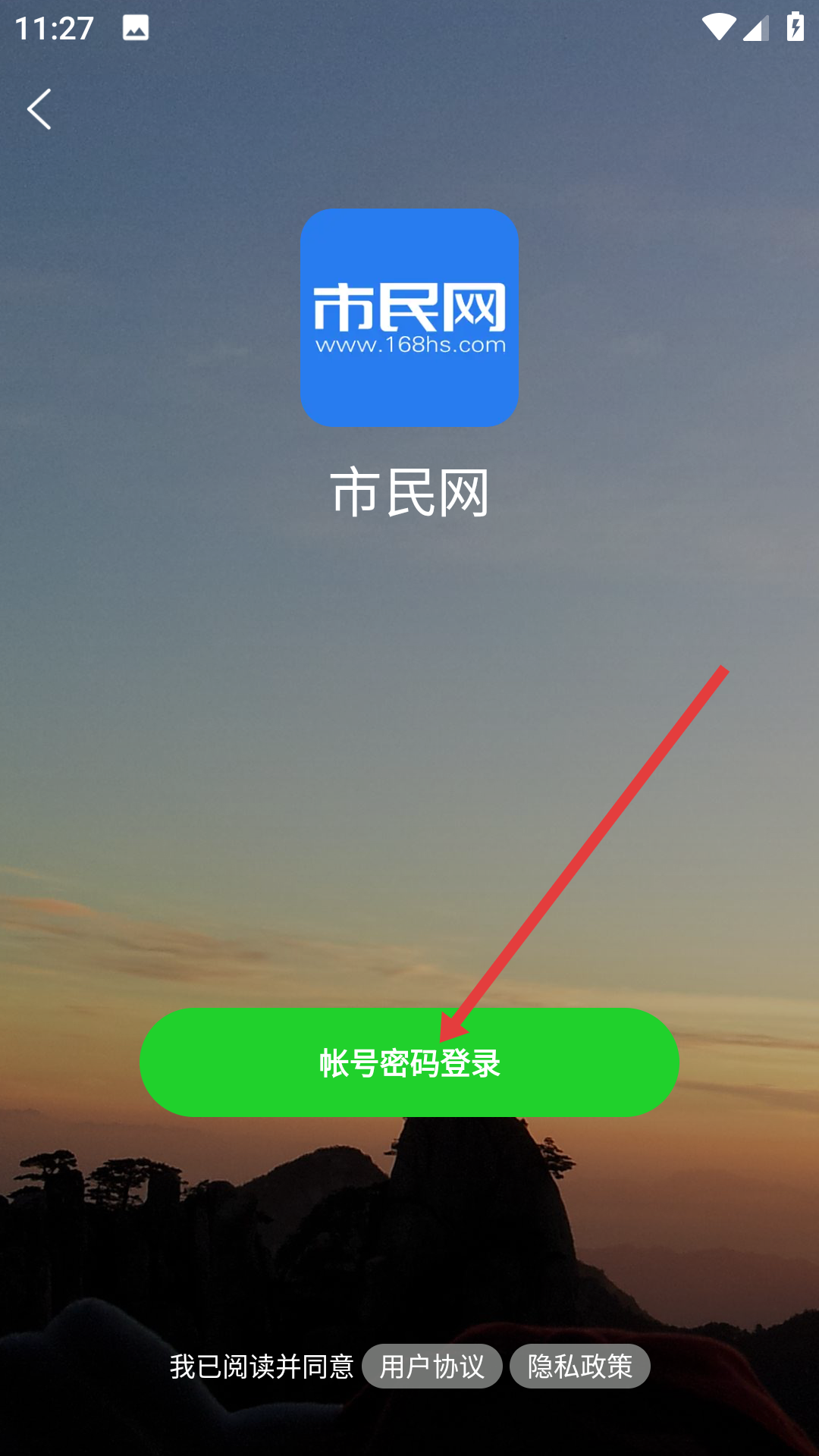819x1456 pixels.
Task: Go back using the top-left arrow
Action: [39, 109]
